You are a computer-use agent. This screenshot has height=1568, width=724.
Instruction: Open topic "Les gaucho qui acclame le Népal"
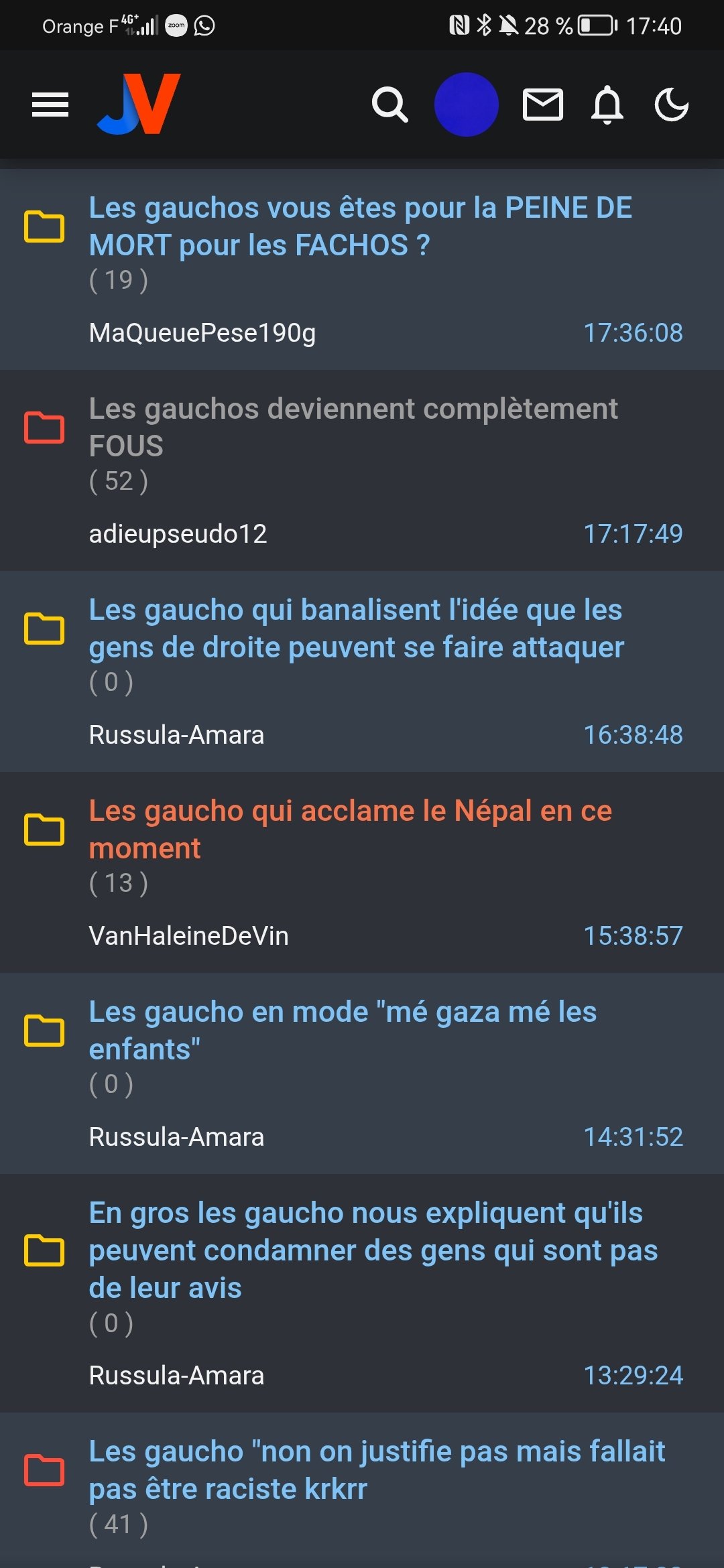tap(350, 829)
